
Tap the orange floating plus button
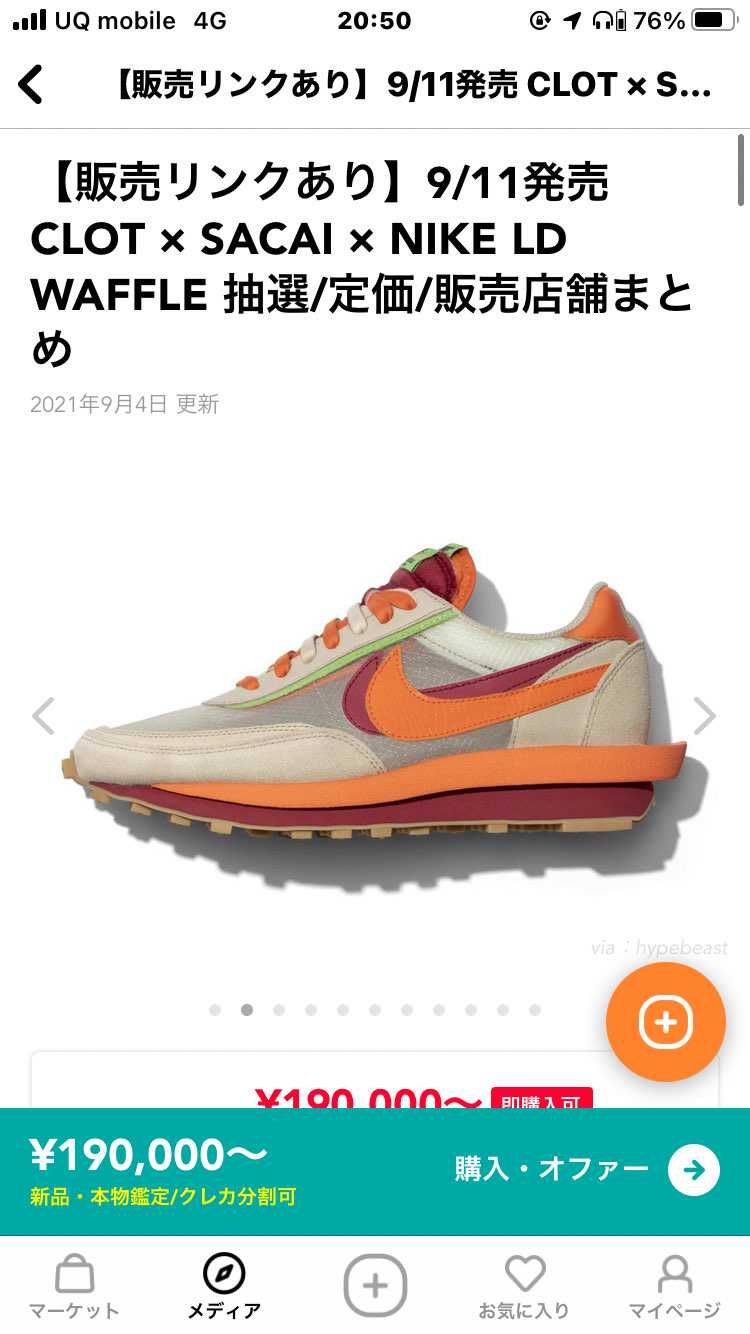[x=665, y=1022]
